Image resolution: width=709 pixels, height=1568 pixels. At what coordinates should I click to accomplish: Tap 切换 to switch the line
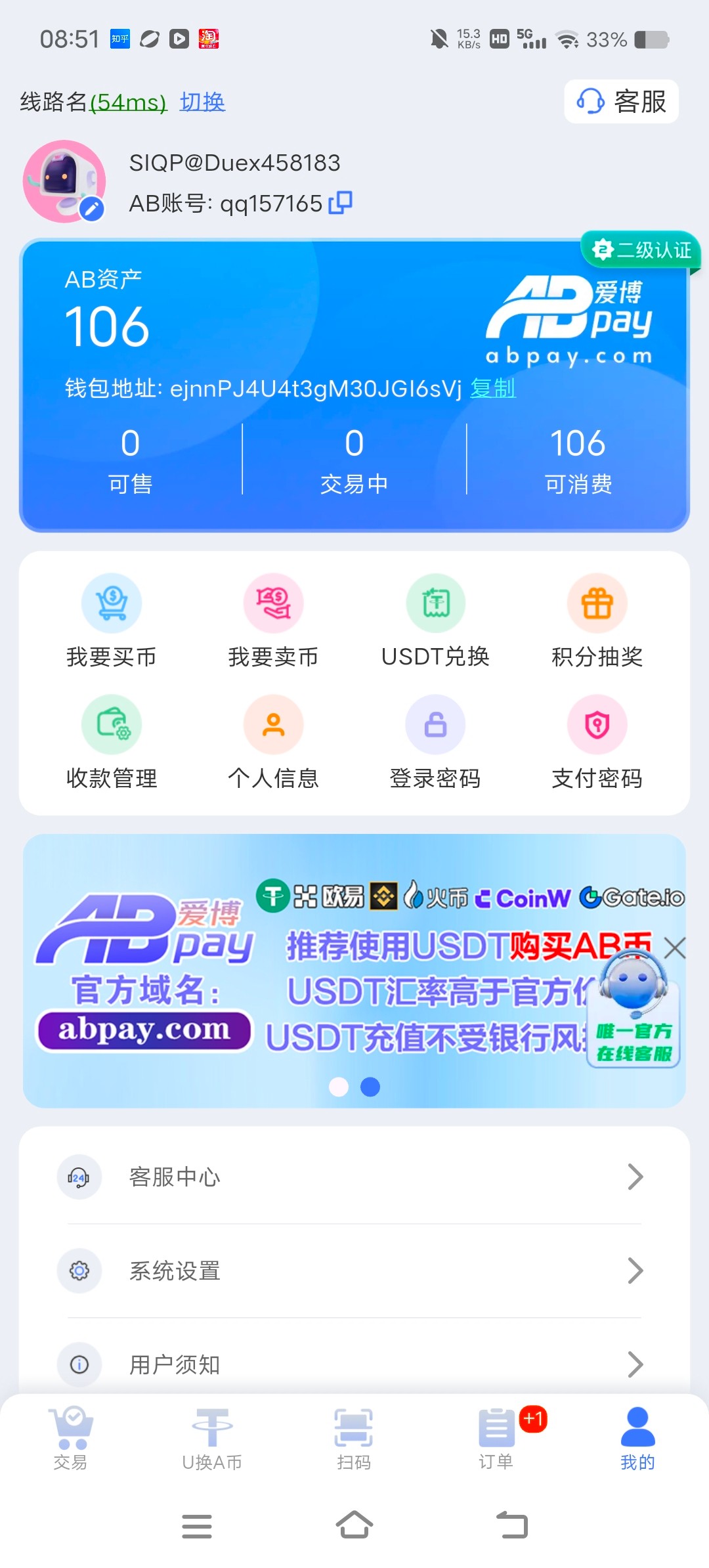tap(202, 102)
